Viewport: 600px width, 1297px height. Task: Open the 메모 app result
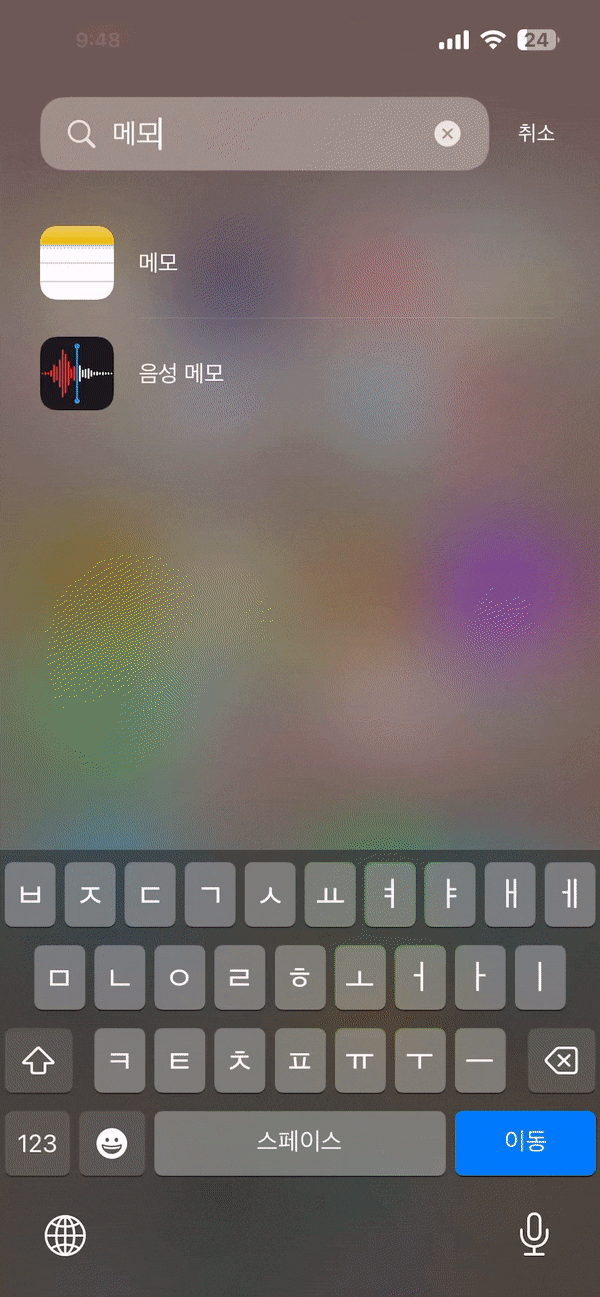pos(297,263)
